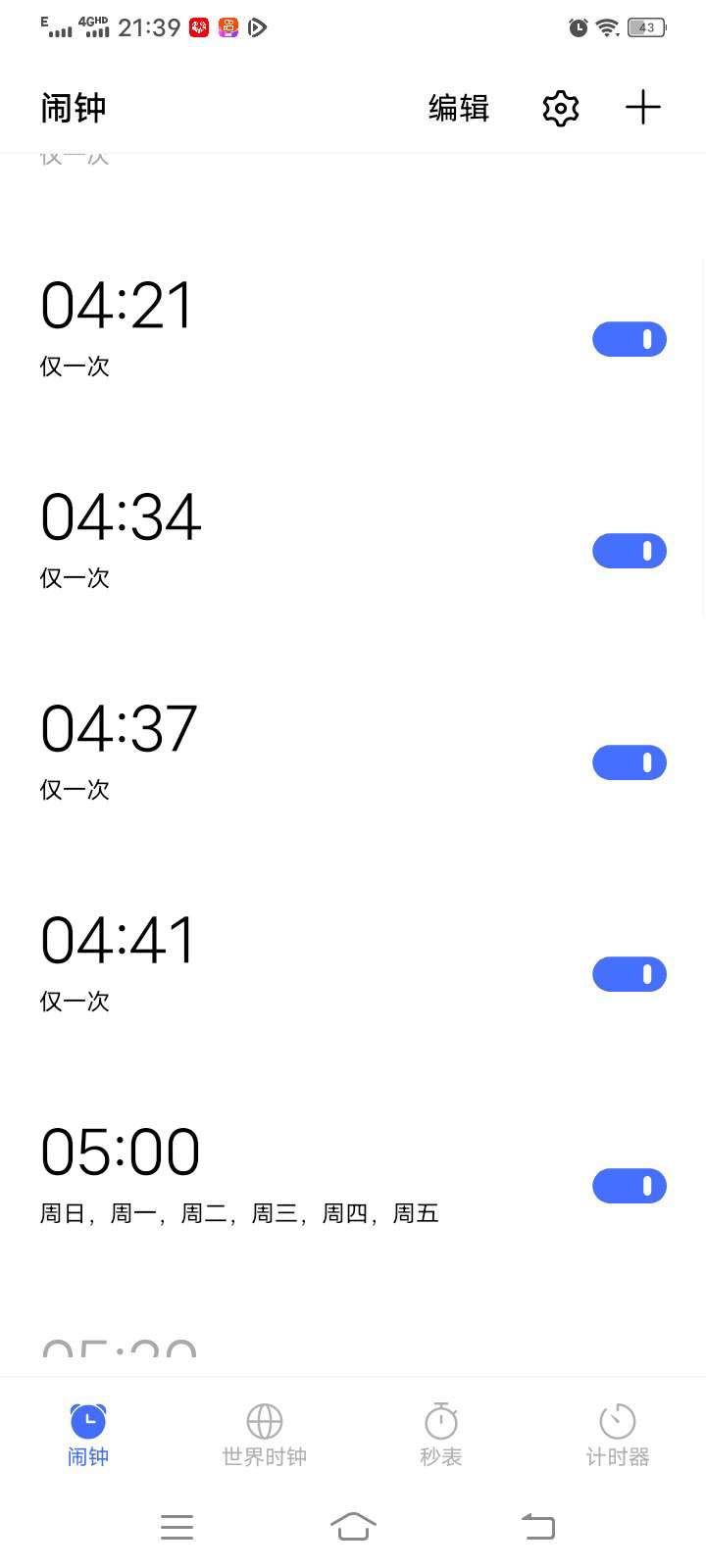The width and height of the screenshot is (706, 1568).
Task: Switch off the 04:41 alarm
Action: pos(630,974)
